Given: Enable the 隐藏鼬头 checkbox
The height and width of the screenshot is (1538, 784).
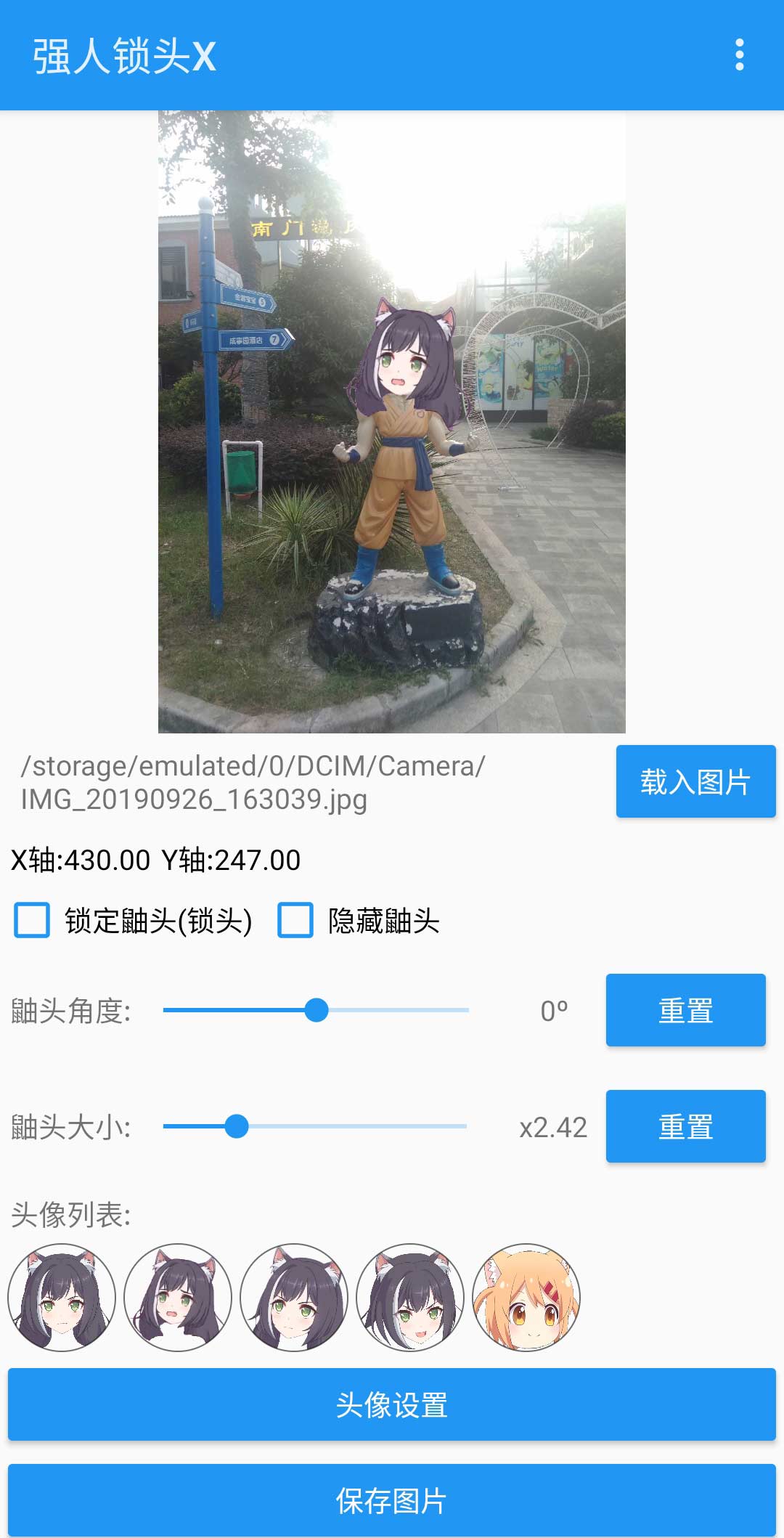Looking at the screenshot, I should pos(295,920).
